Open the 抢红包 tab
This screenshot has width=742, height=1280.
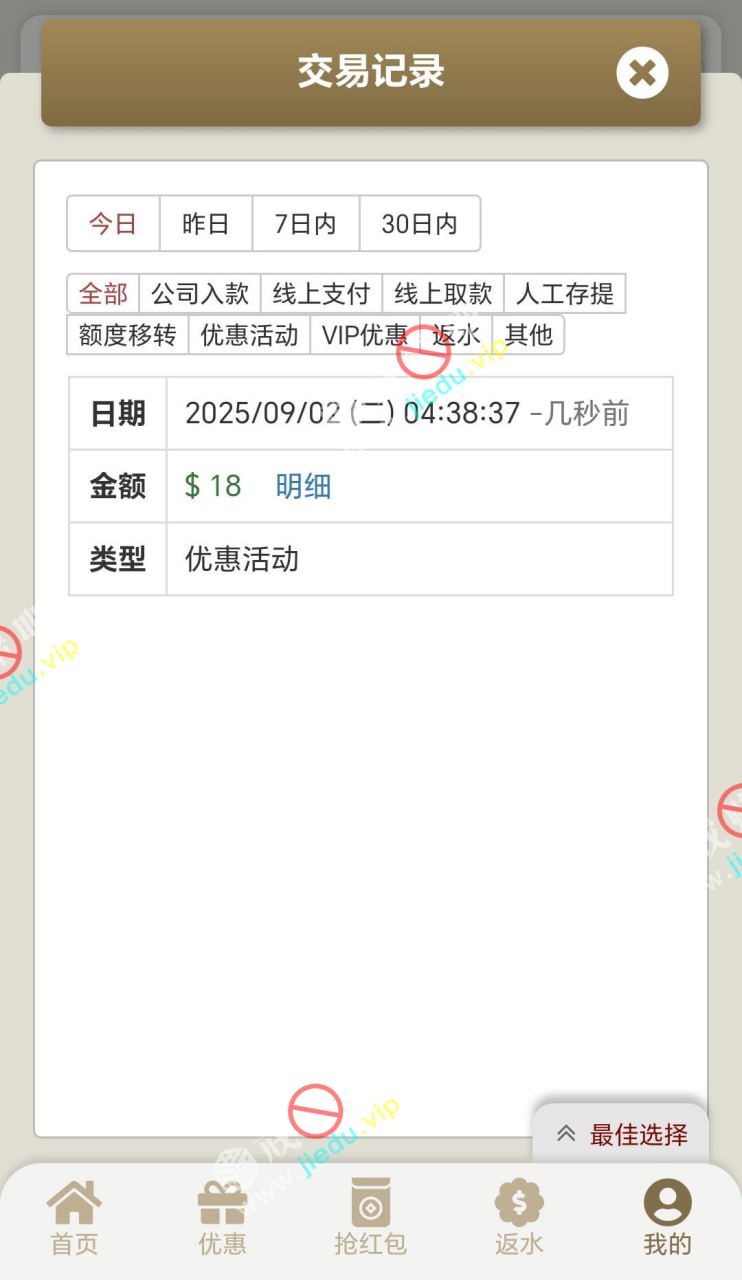[x=370, y=1217]
